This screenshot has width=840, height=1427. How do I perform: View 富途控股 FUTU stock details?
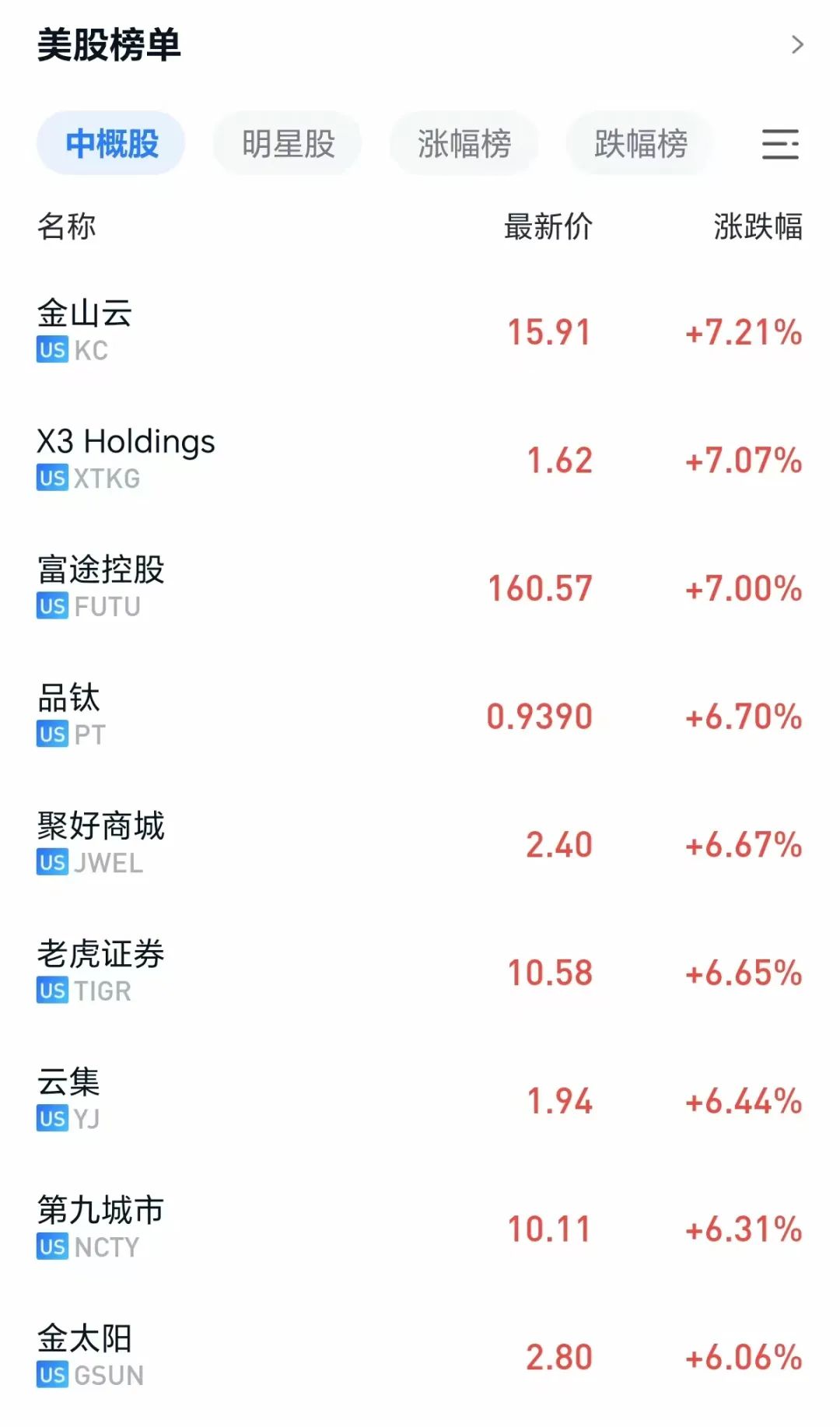(420, 588)
